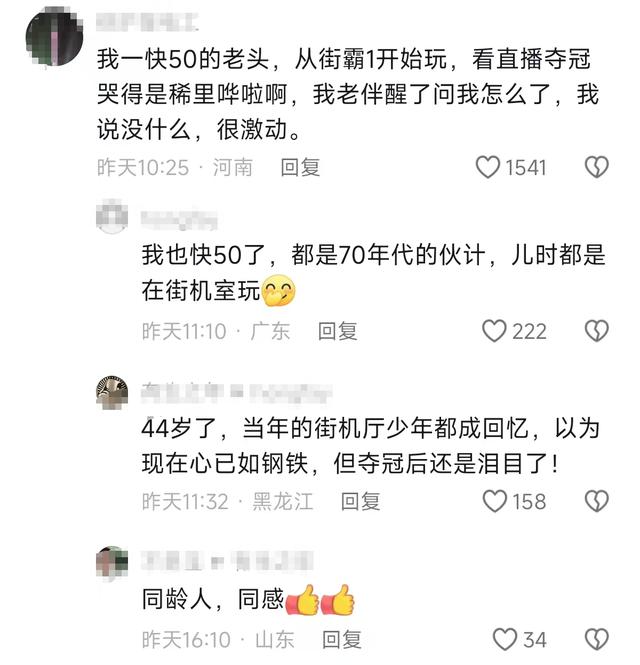Screen dimensions: 640x665
Task: Dislike the comment posted from 广东
Action: (596, 330)
